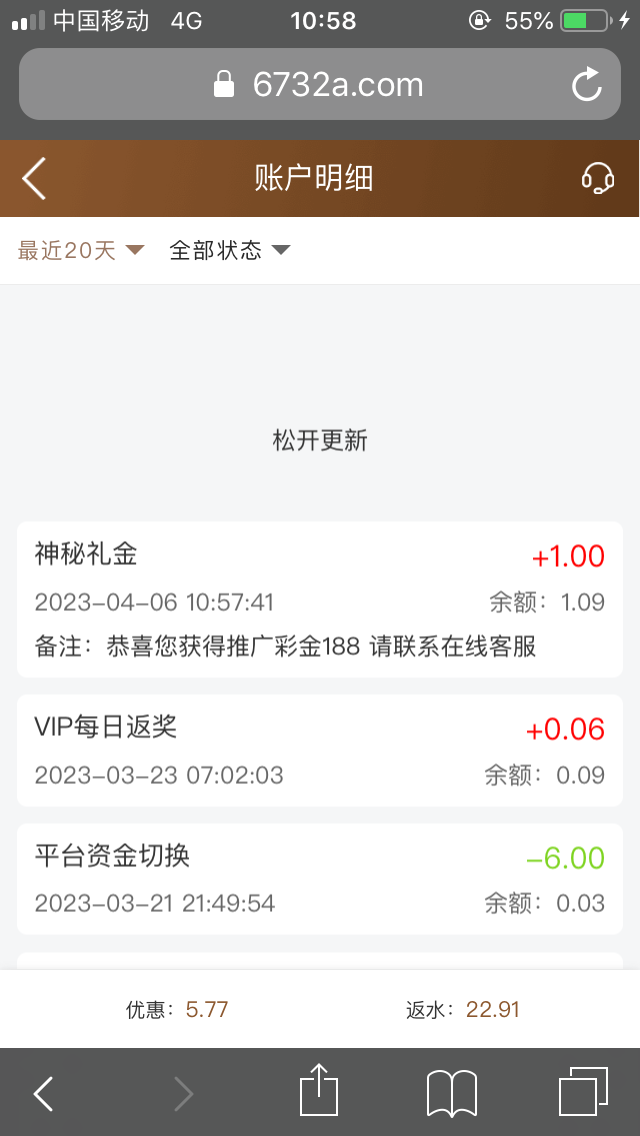Image resolution: width=640 pixels, height=1136 pixels.
Task: Open the 全部状态 status filter
Action: [x=229, y=250]
